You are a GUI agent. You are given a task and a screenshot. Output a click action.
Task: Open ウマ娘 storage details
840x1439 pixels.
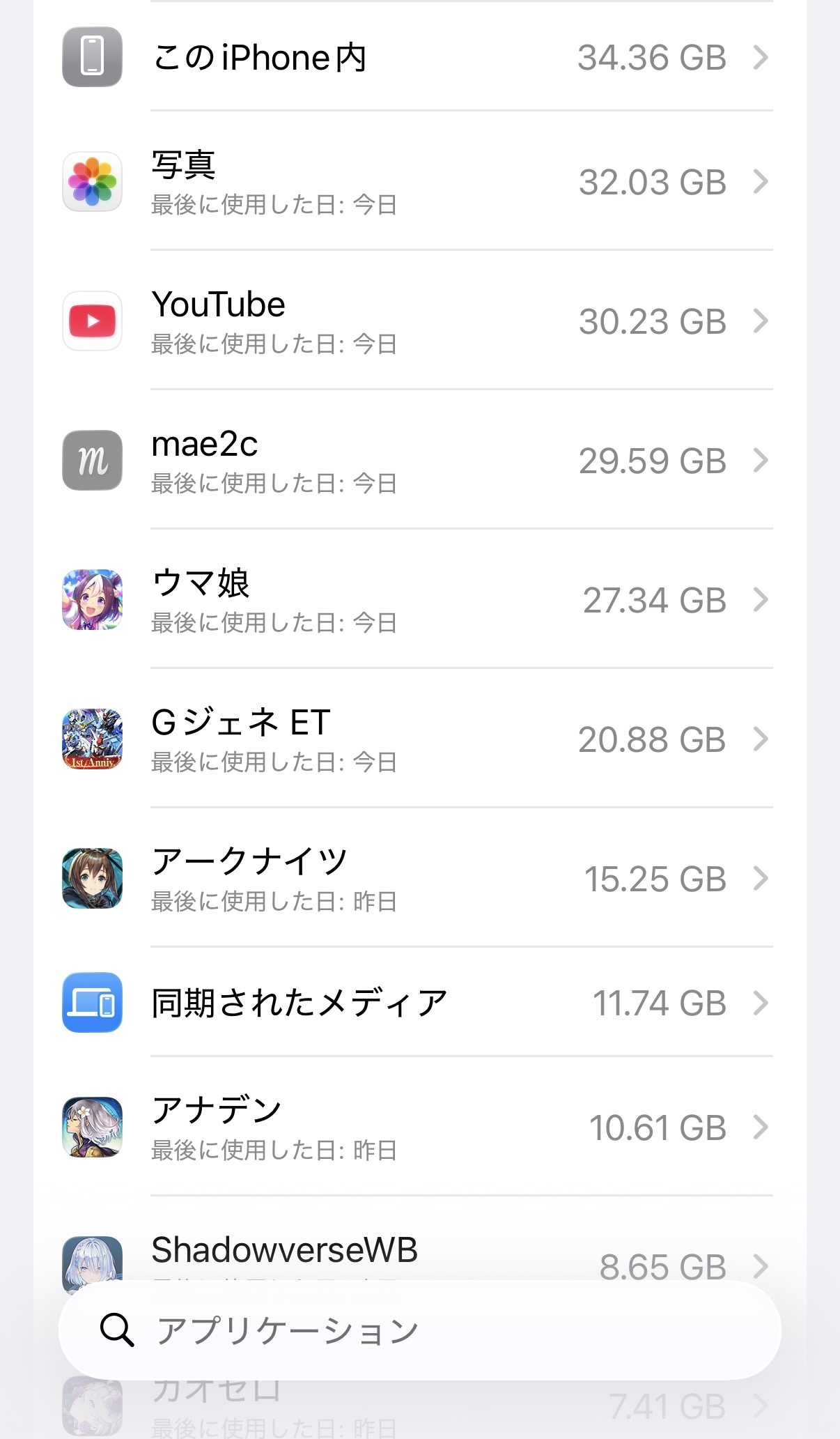(x=418, y=601)
